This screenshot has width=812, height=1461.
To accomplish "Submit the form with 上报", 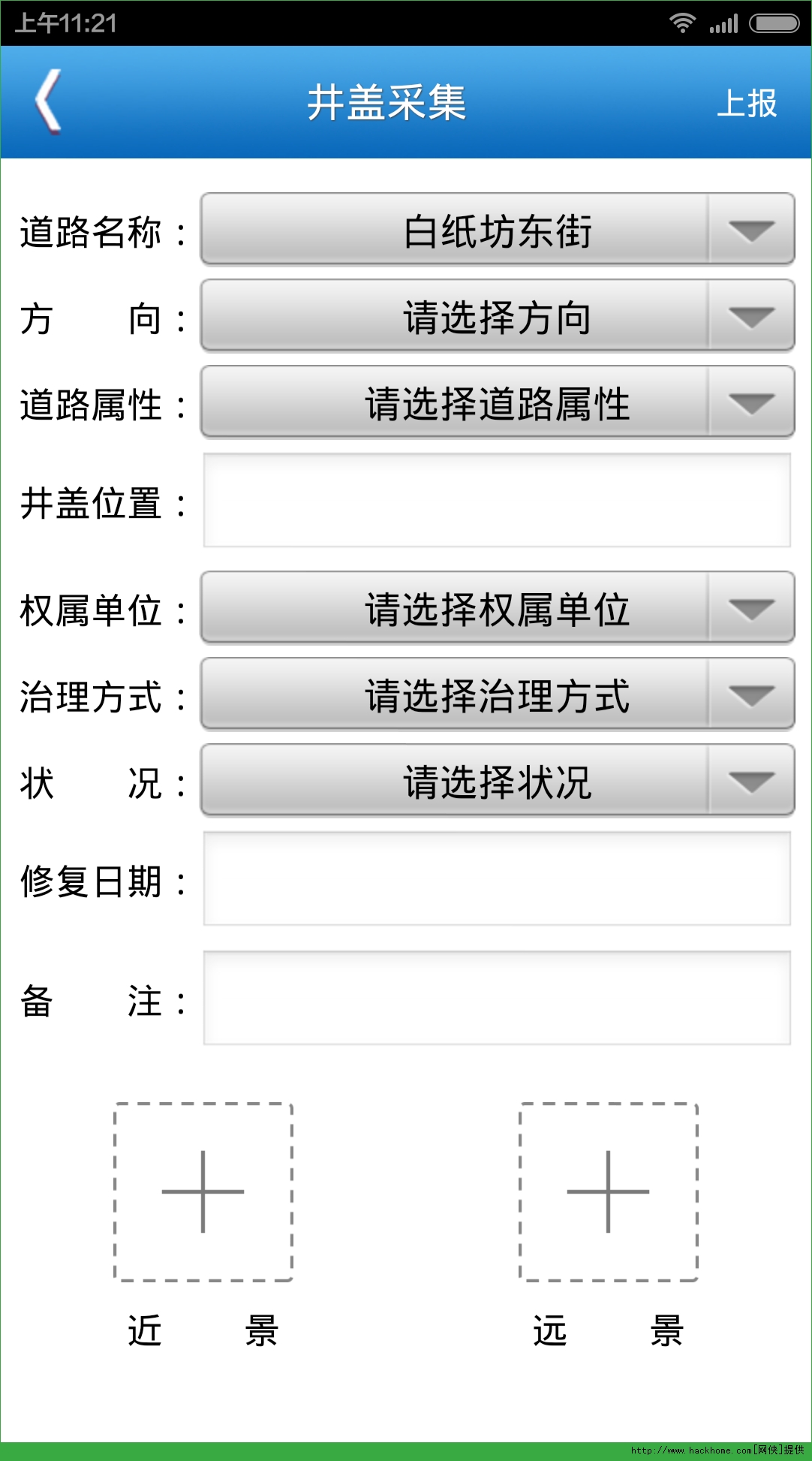I will pos(746,104).
